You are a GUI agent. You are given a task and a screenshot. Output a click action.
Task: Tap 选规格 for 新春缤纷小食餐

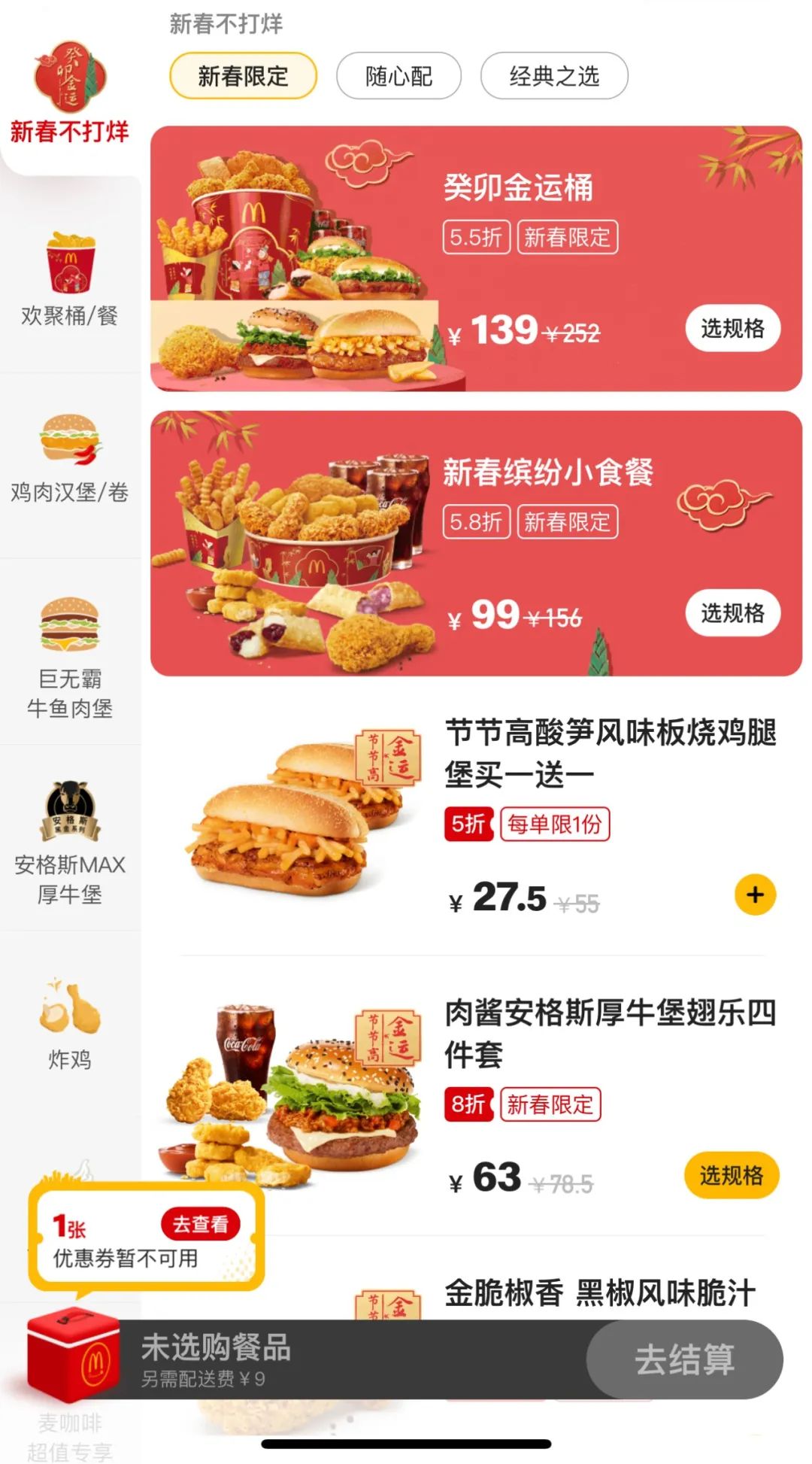pos(732,613)
